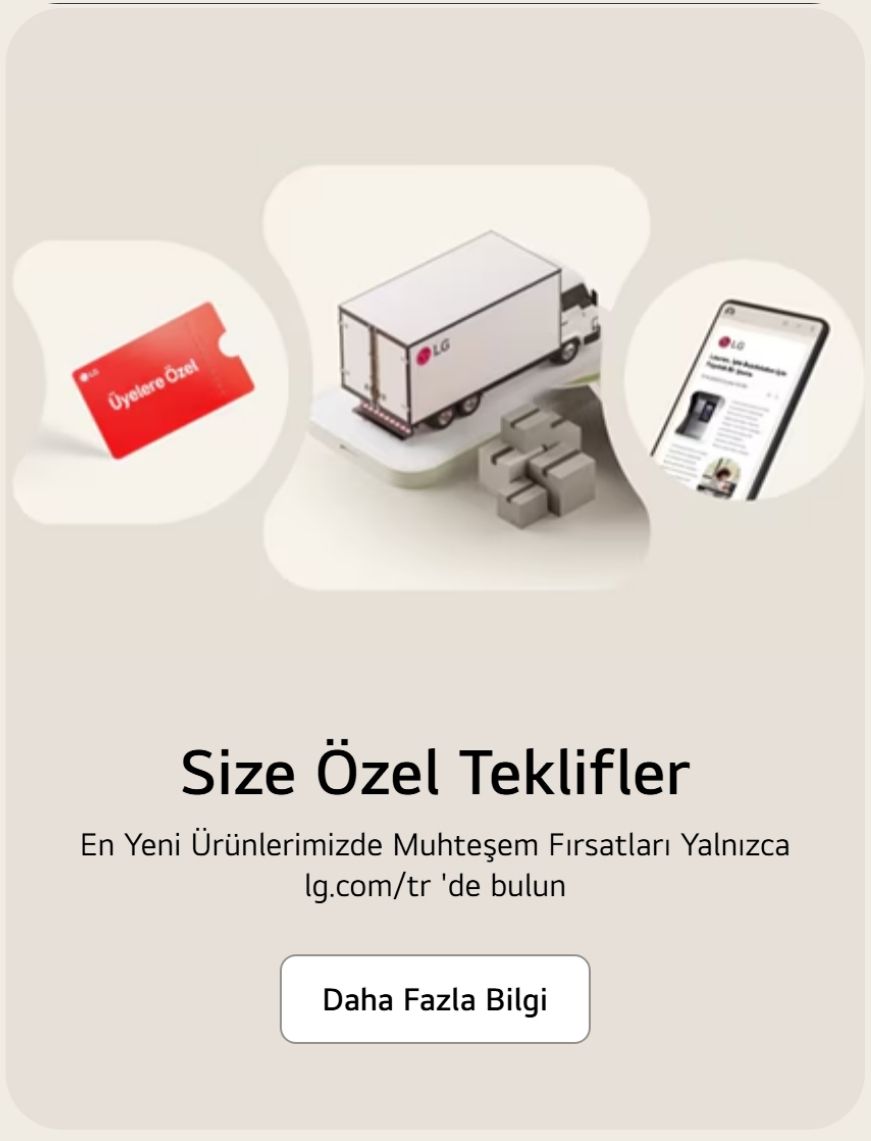The image size is (871, 1141).
Task: Tap the Daha Fazla Bilgi button
Action: 435,999
